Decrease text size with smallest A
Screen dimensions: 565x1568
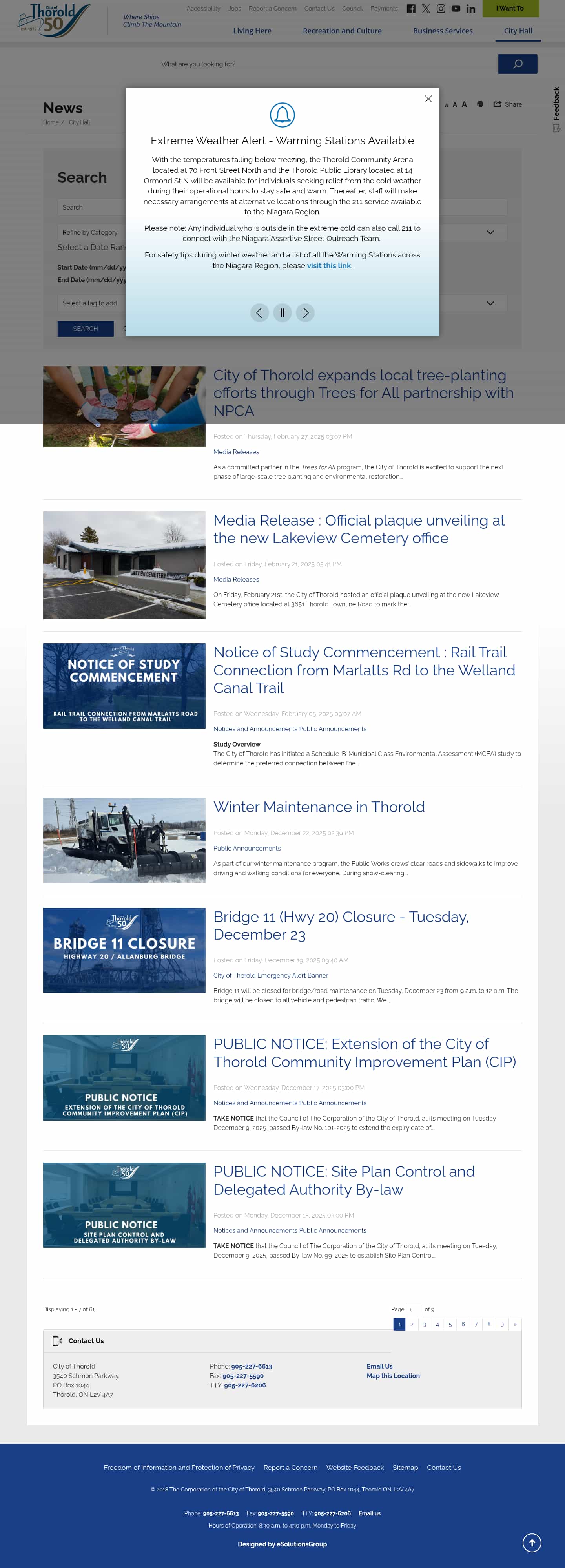(447, 104)
